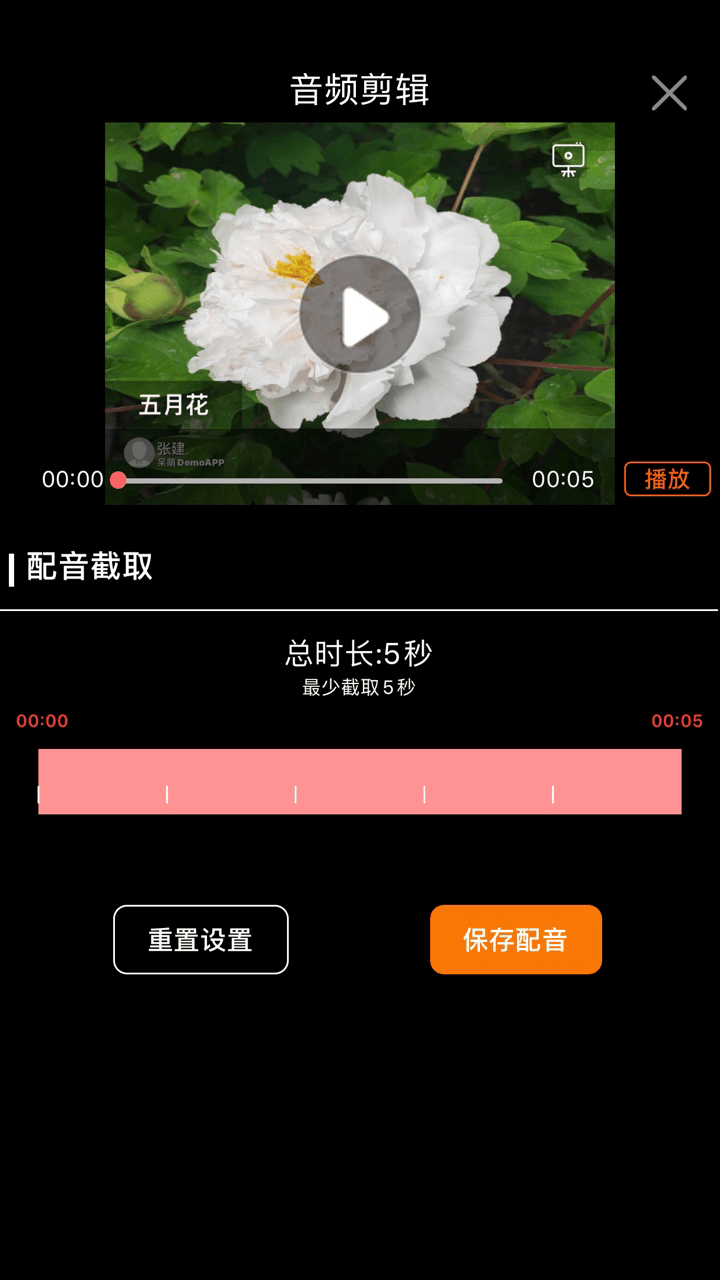Close the audio editing screen
720x1280 pixels.
(669, 93)
